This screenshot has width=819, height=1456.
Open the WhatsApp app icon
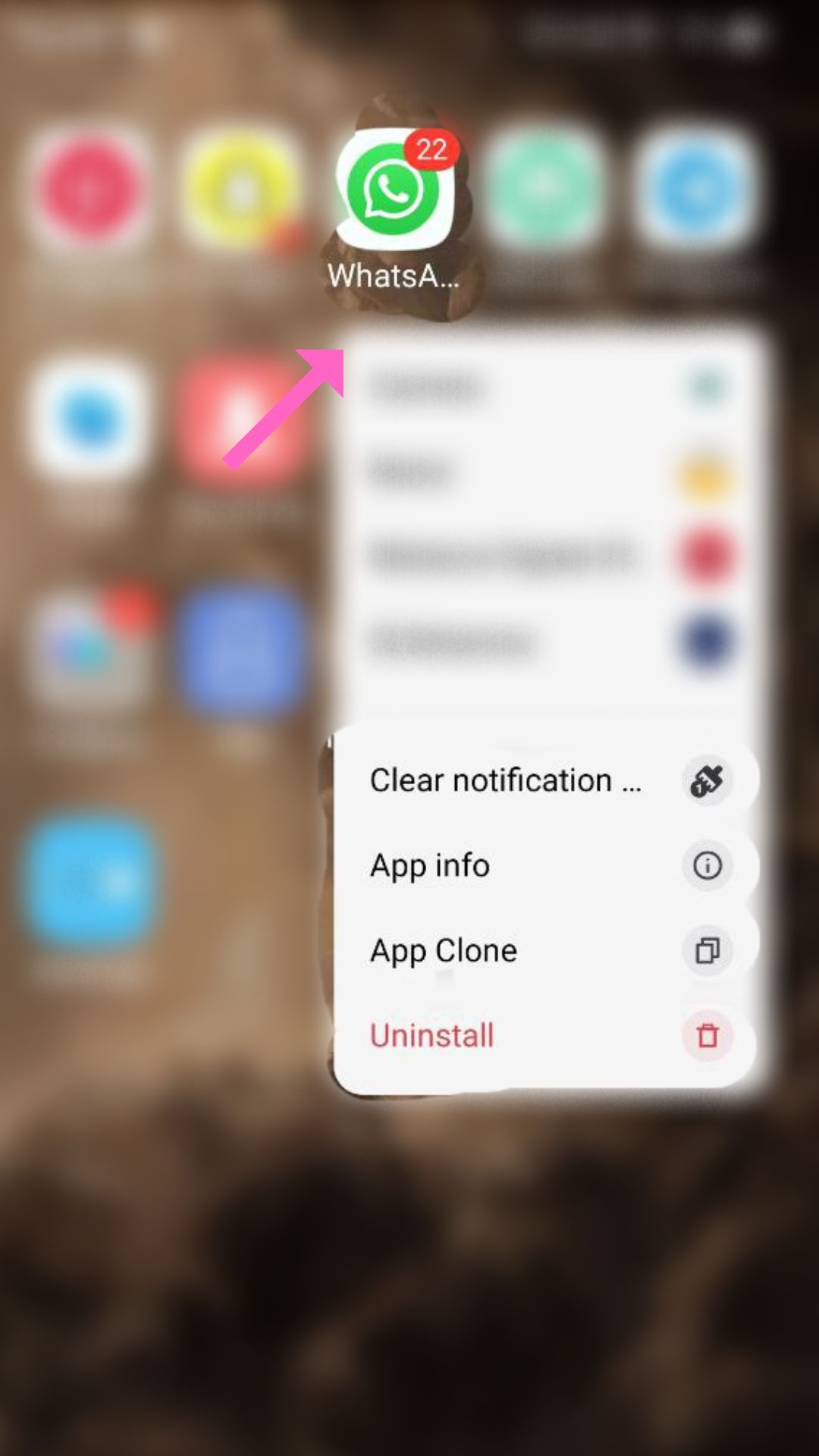click(394, 190)
